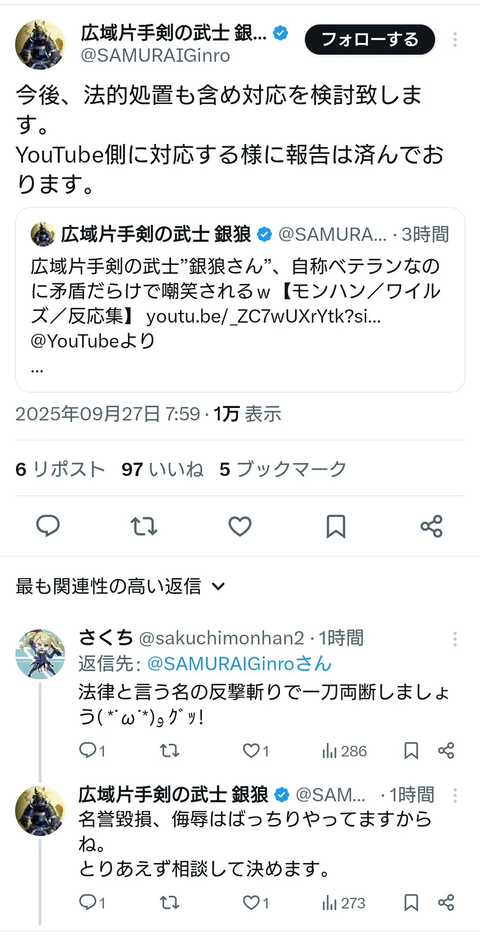Repost the 名誉毀損 reply by 銀狼
The width and height of the screenshot is (480, 940).
click(170, 903)
